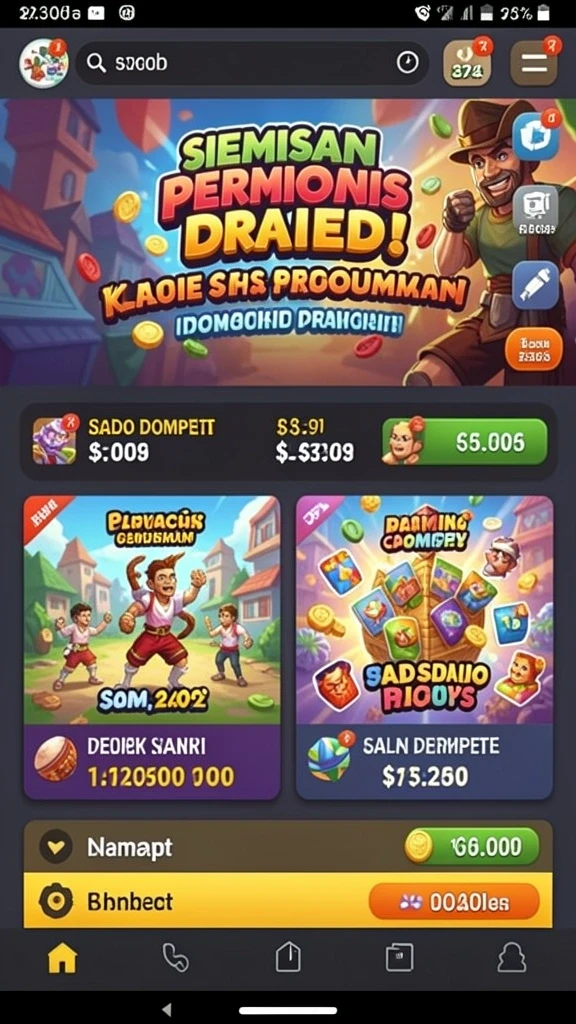Tap the system back button
The height and width of the screenshot is (1024, 576).
click(167, 1010)
